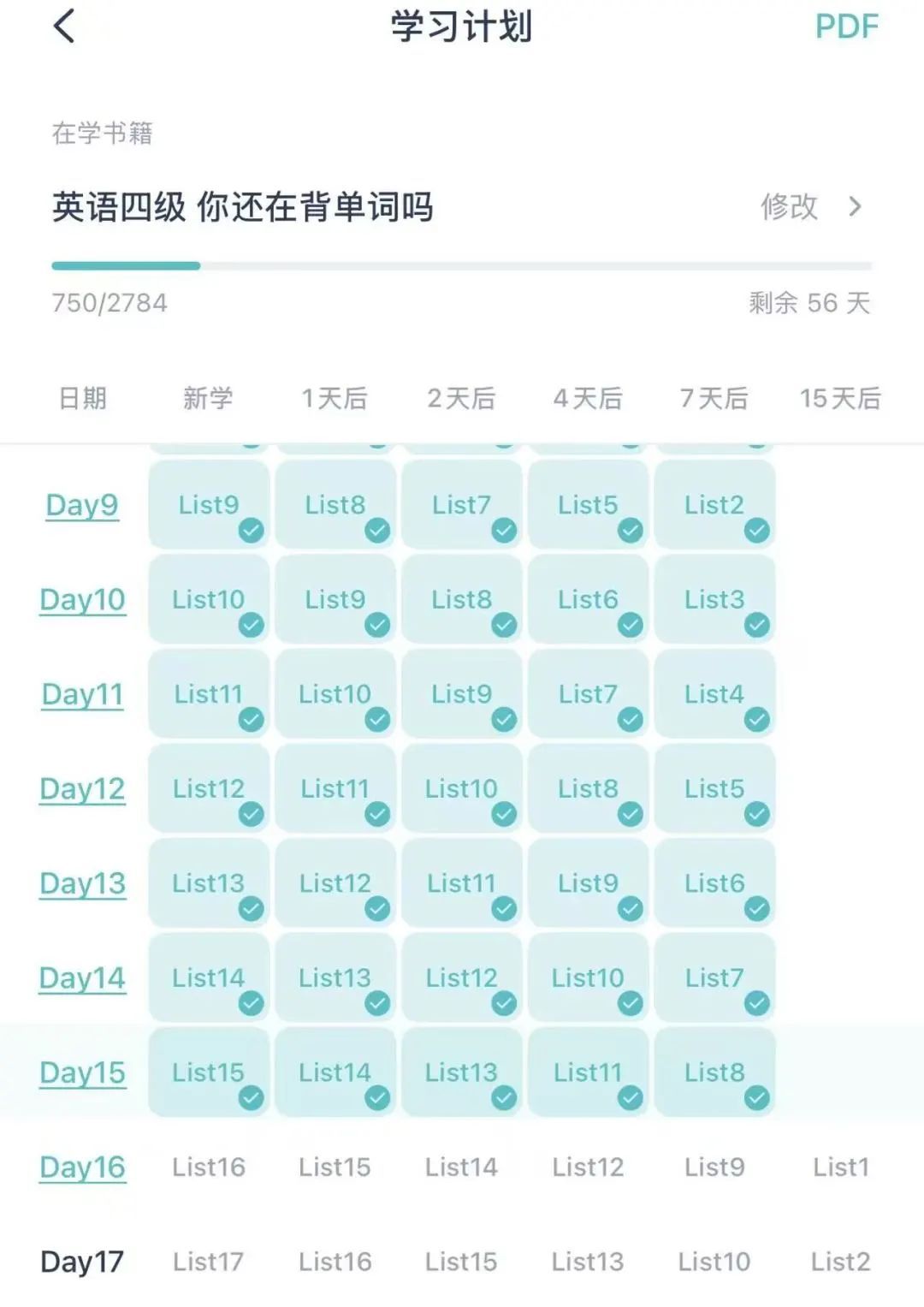Open List1 in the Day16 row

click(840, 1167)
